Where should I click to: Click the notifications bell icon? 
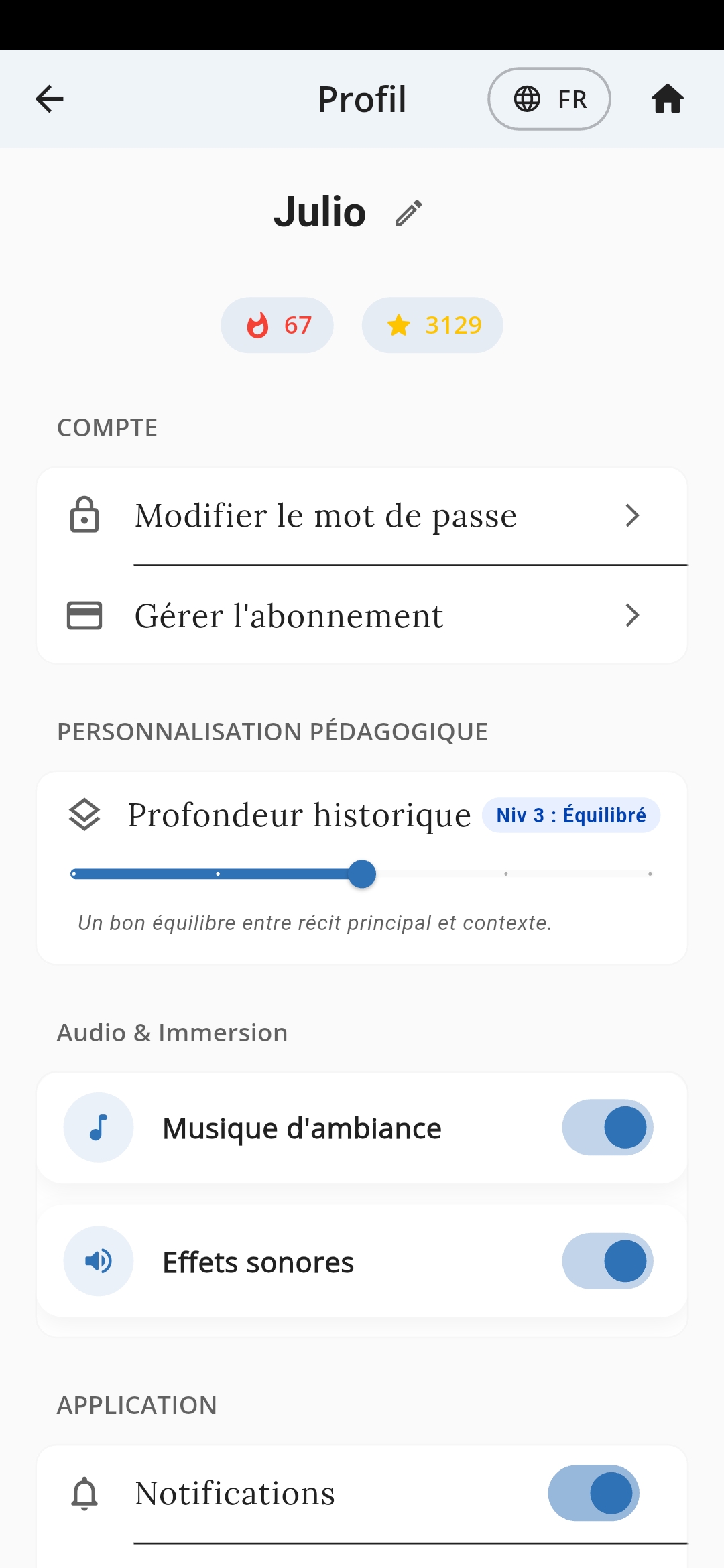[x=84, y=1494]
